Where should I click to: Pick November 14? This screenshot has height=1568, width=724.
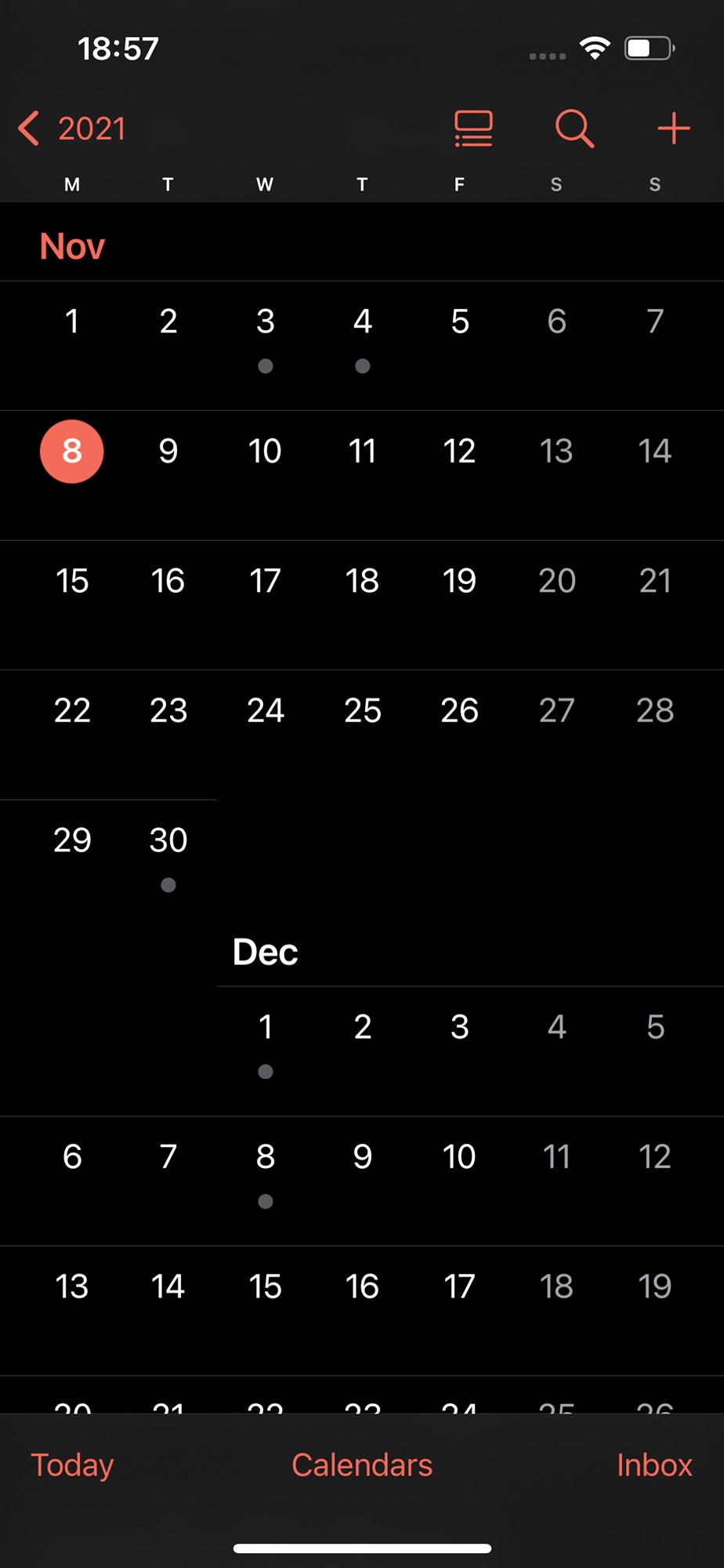coord(655,451)
